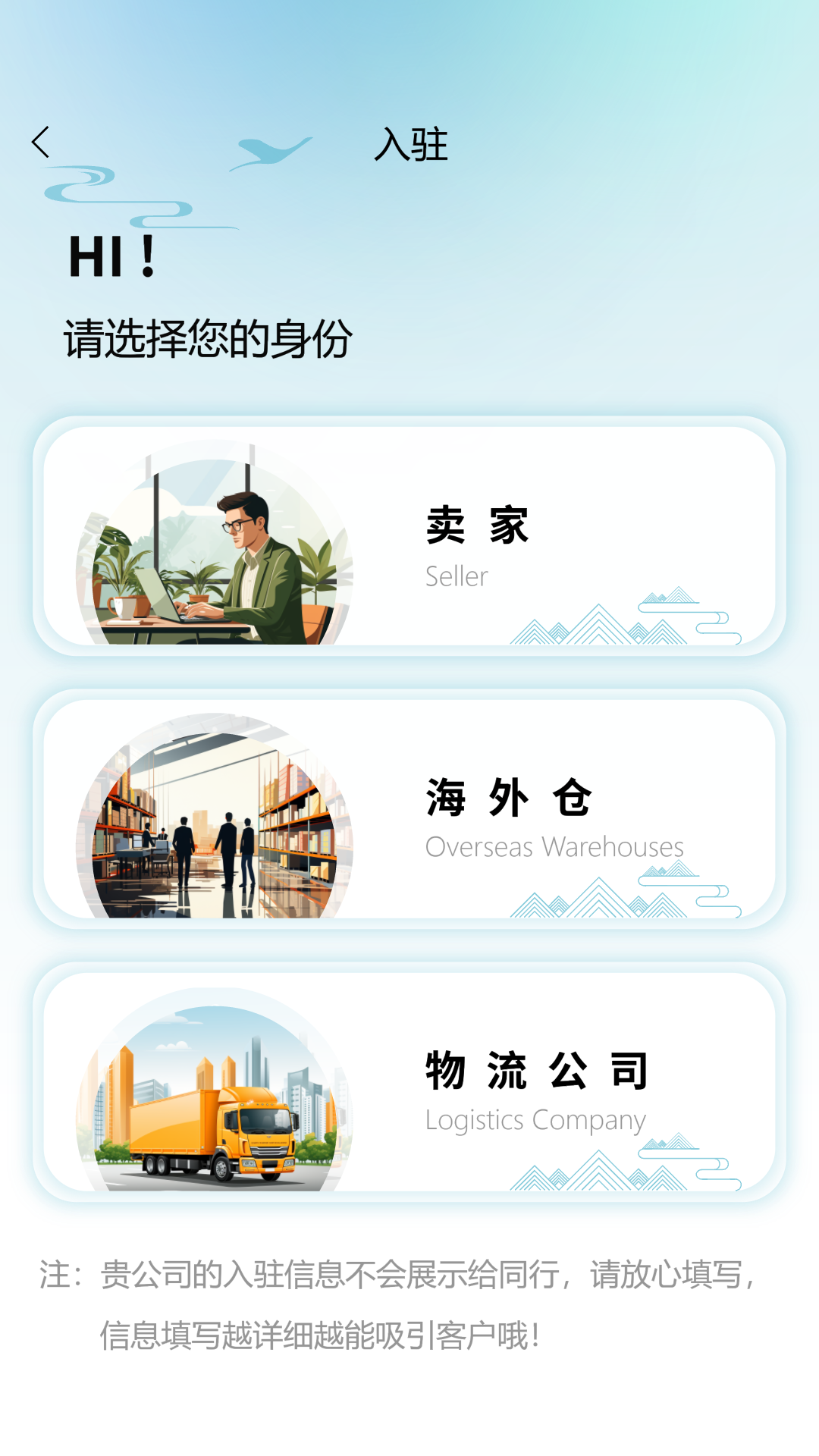This screenshot has height=1456, width=819.
Task: Go back using the top-left arrow
Action: [41, 143]
